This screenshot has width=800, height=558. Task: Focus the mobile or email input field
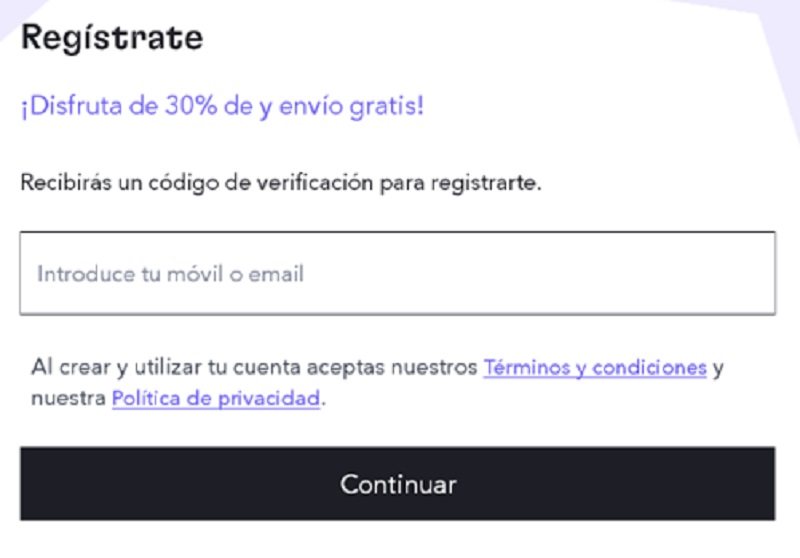[x=397, y=273]
